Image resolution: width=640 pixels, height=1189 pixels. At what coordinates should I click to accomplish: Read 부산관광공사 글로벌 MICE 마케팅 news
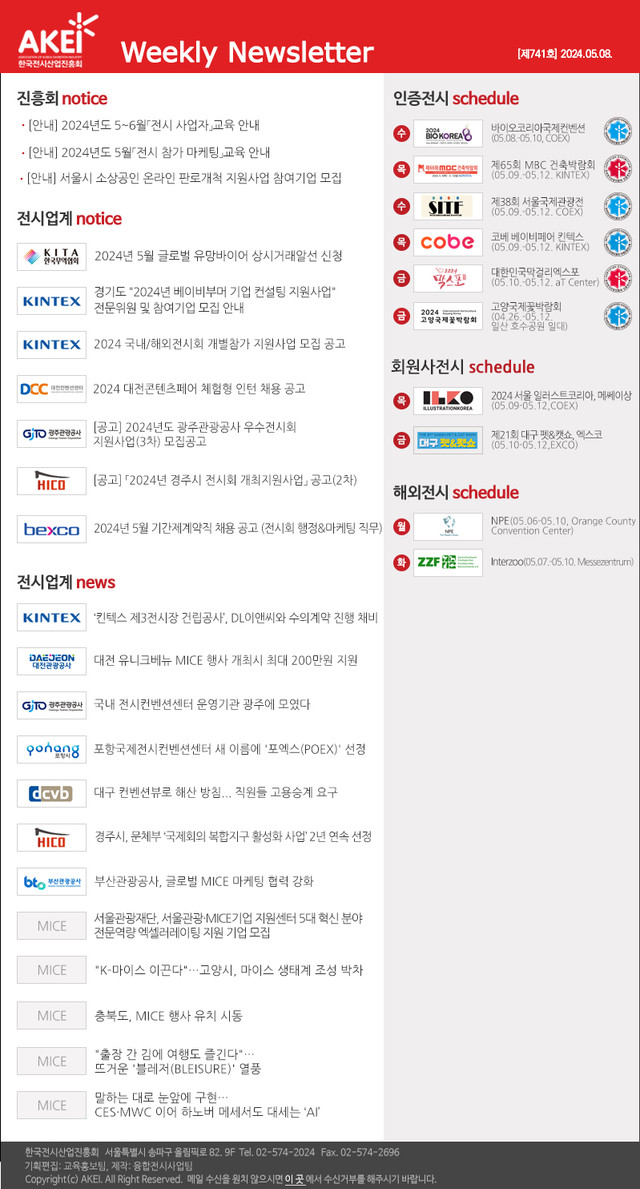tap(204, 881)
